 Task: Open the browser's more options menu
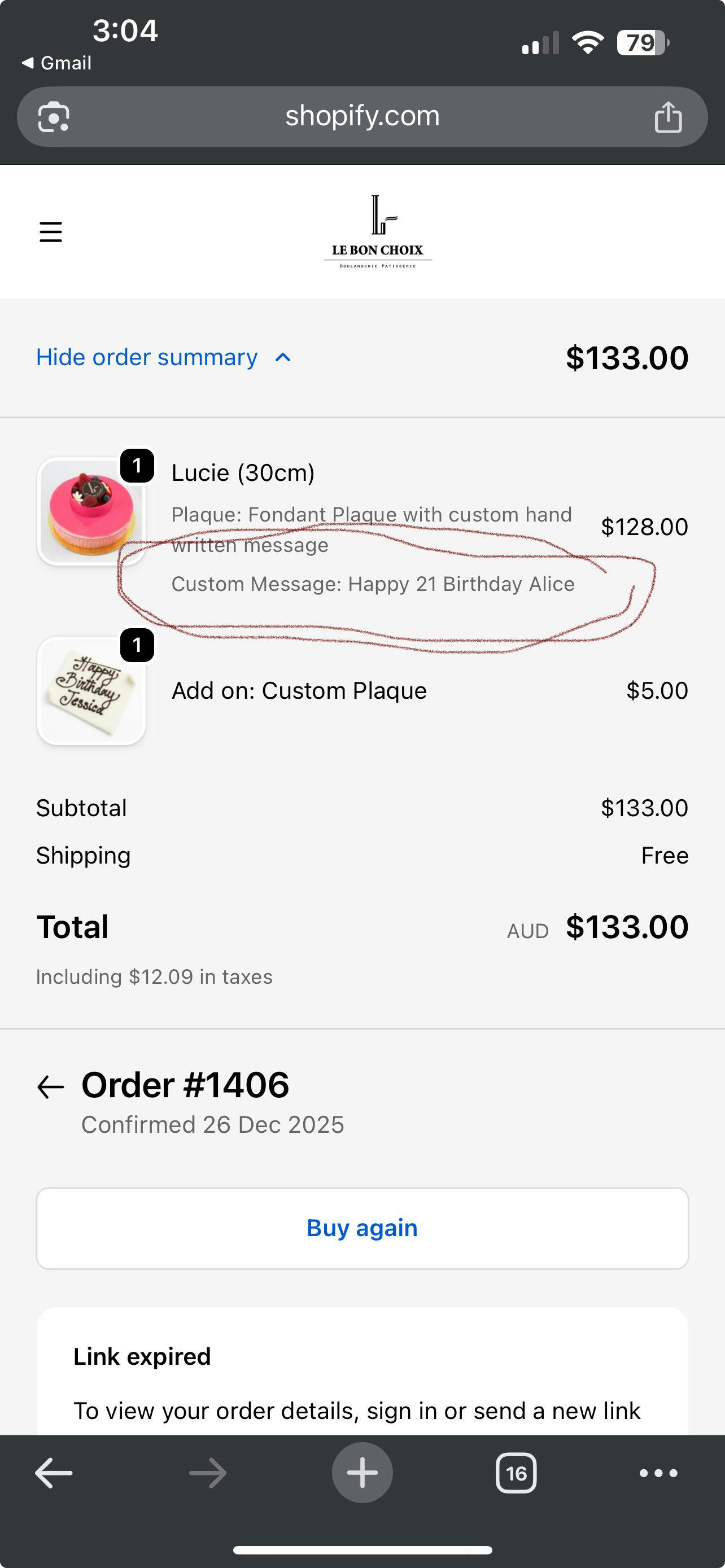tap(658, 1473)
